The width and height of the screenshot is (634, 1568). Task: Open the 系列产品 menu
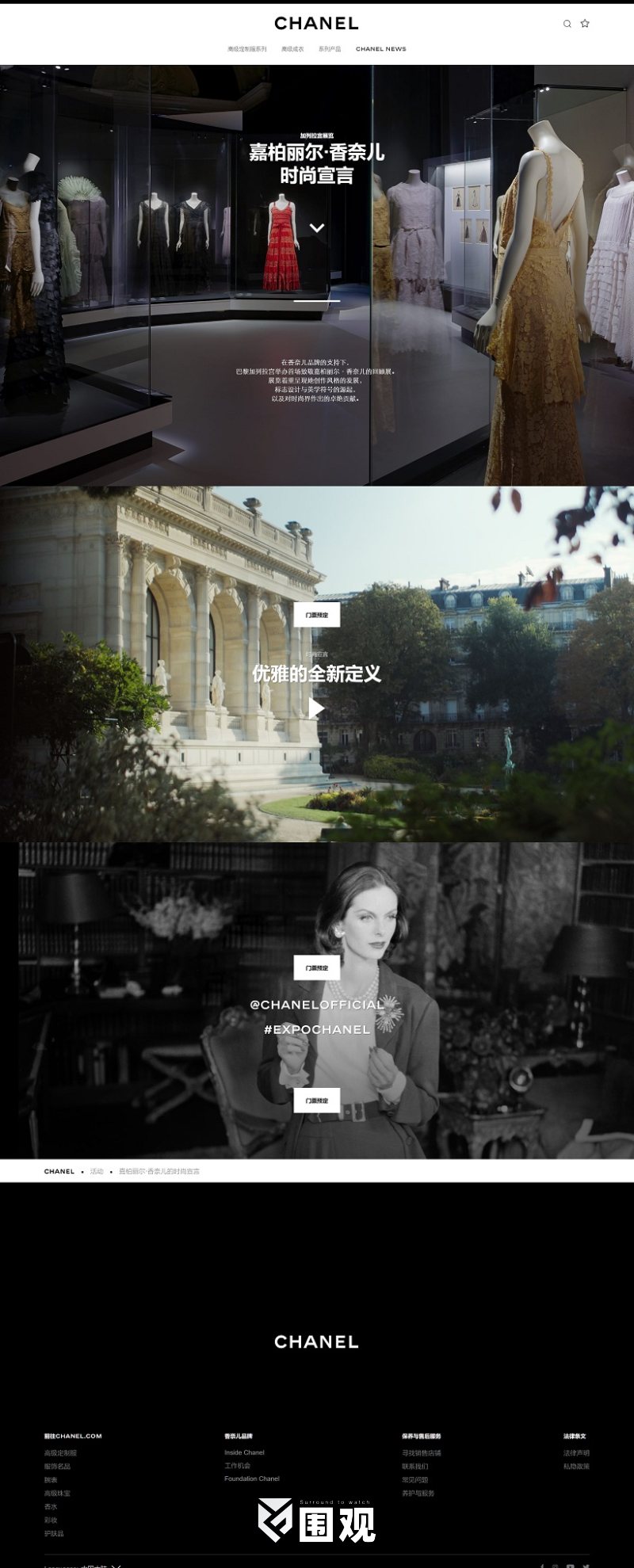pyautogui.click(x=330, y=49)
